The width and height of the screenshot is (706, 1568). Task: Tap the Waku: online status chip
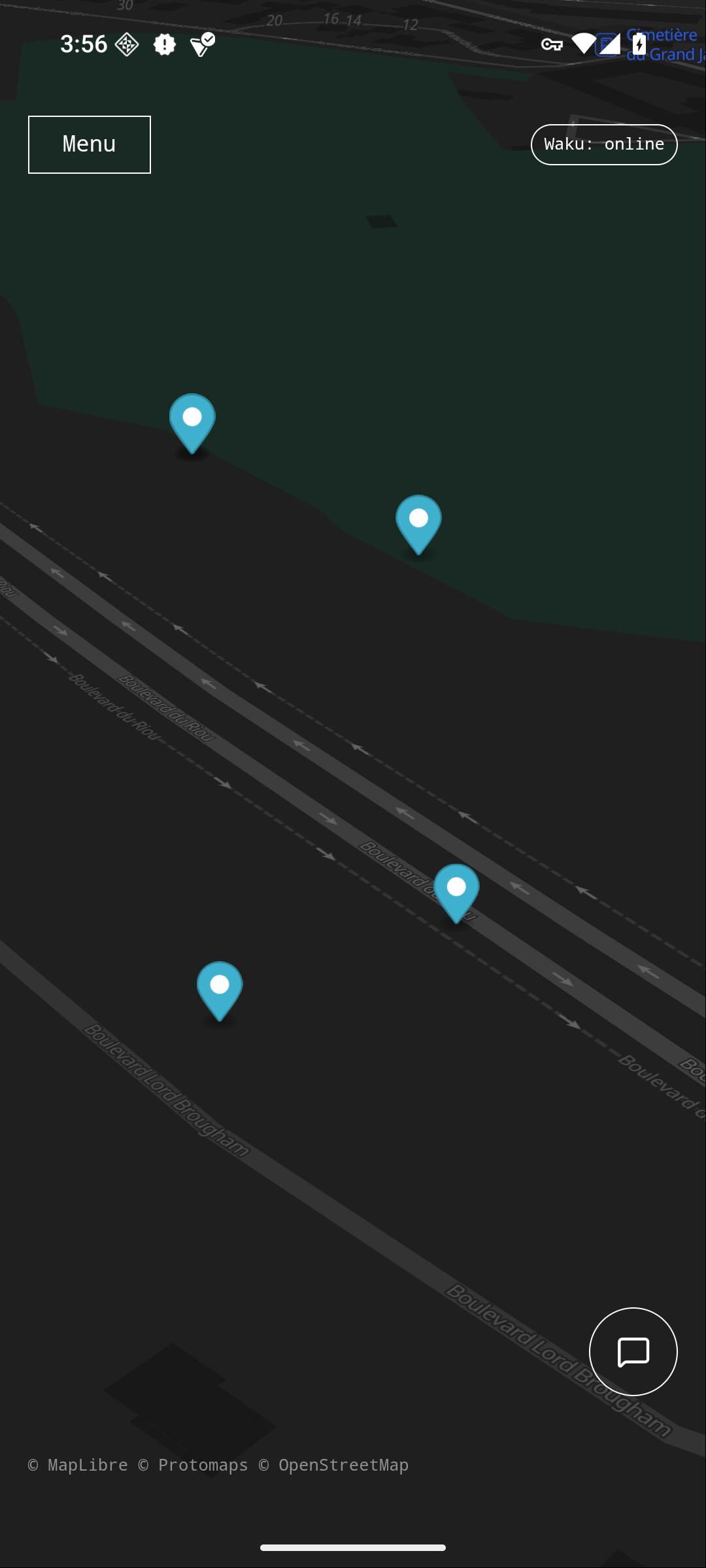[x=604, y=144]
